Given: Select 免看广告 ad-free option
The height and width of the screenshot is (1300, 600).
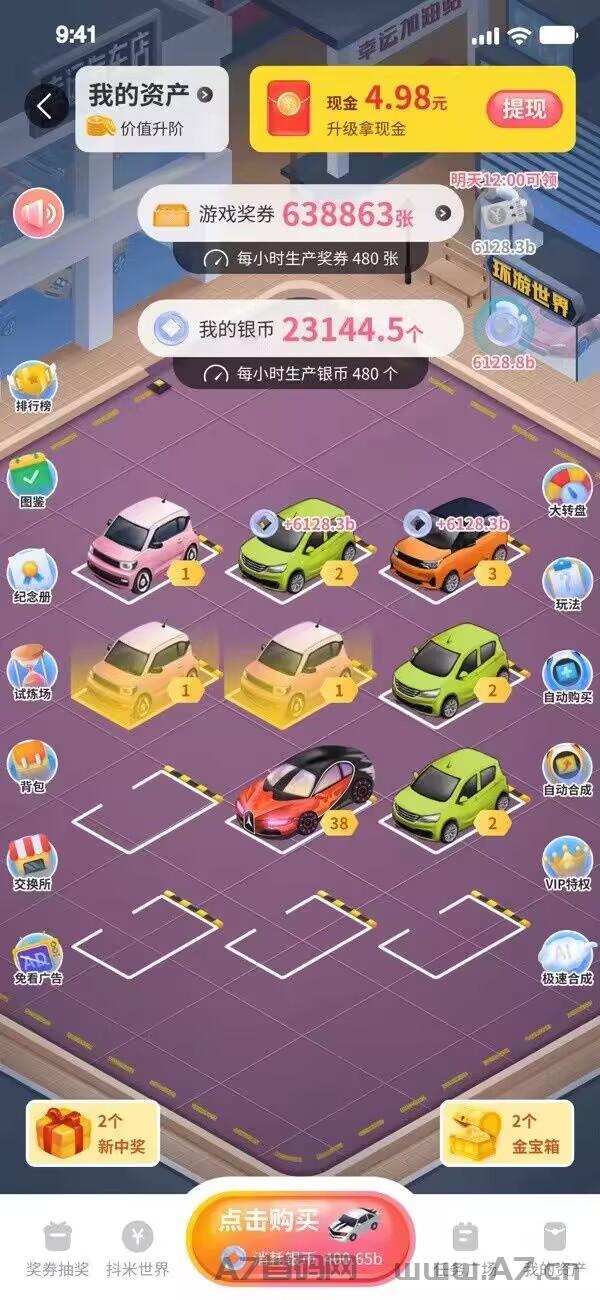Looking at the screenshot, I should pyautogui.click(x=37, y=957).
